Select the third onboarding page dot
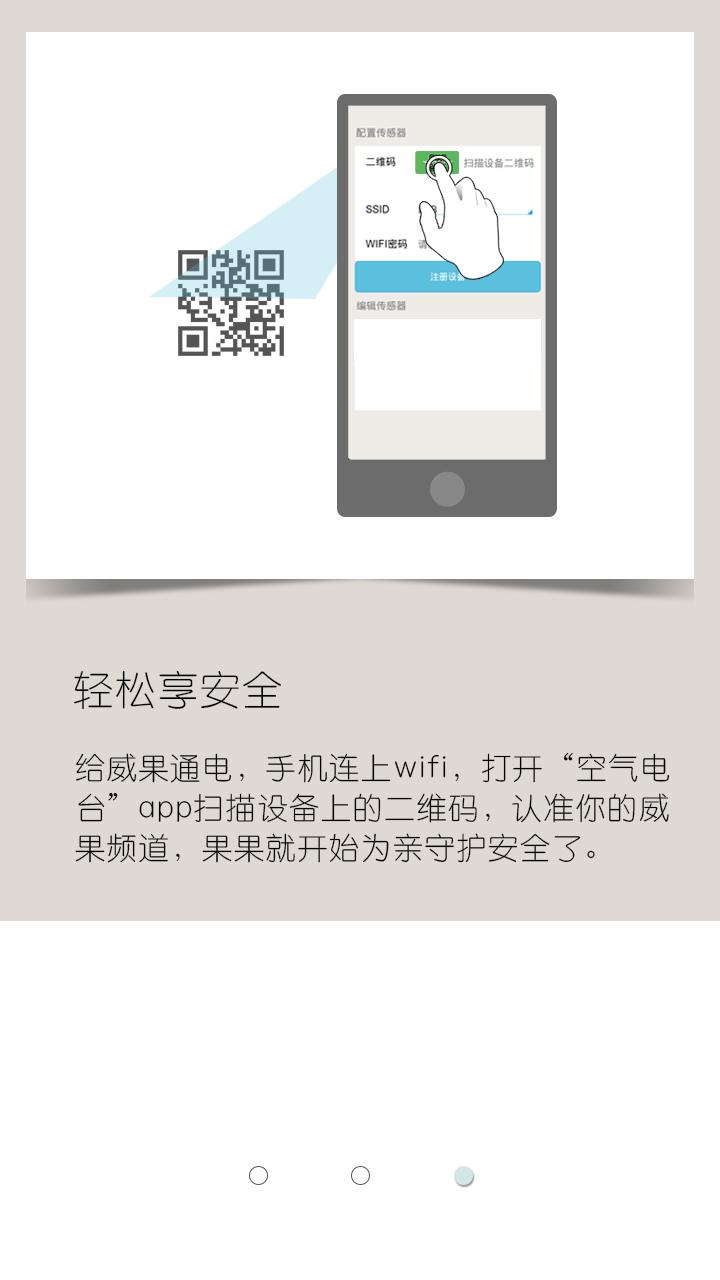Screen dimensions: 720x1280 [x=463, y=1176]
